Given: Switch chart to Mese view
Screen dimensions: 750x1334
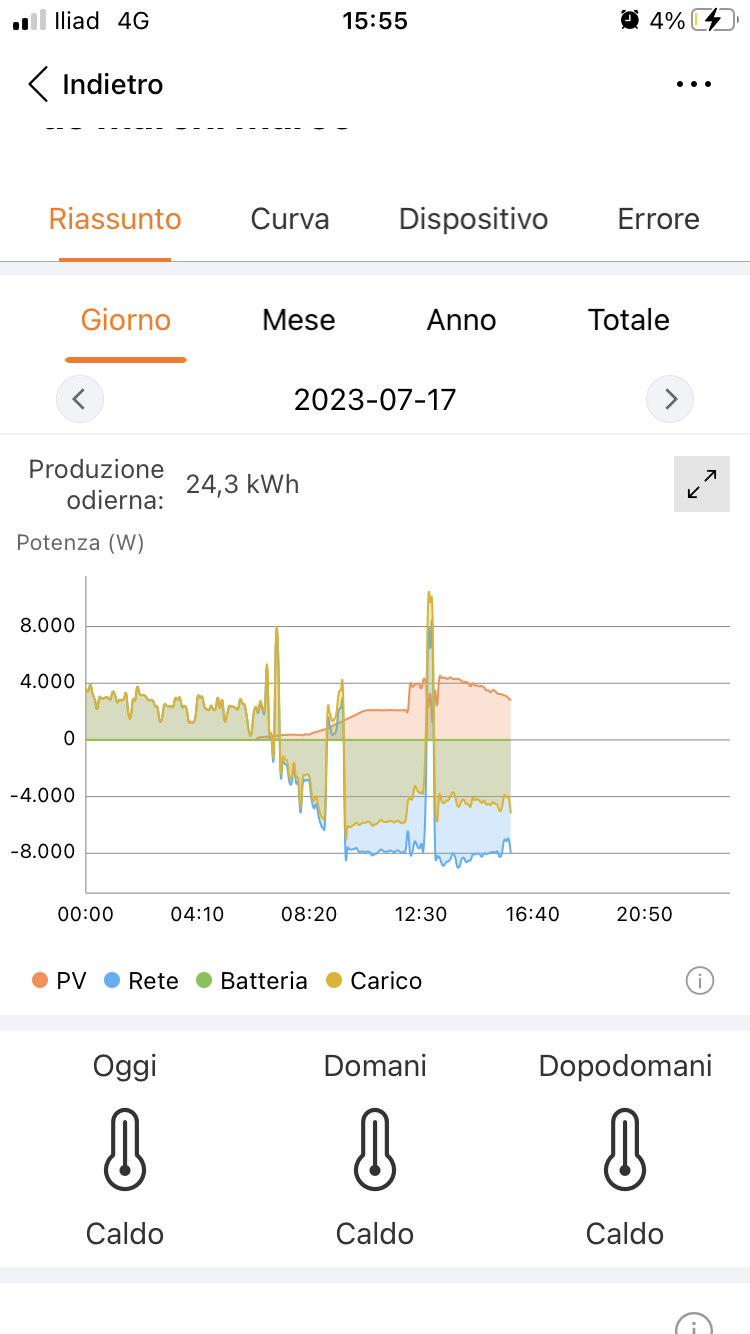Looking at the screenshot, I should tap(298, 320).
